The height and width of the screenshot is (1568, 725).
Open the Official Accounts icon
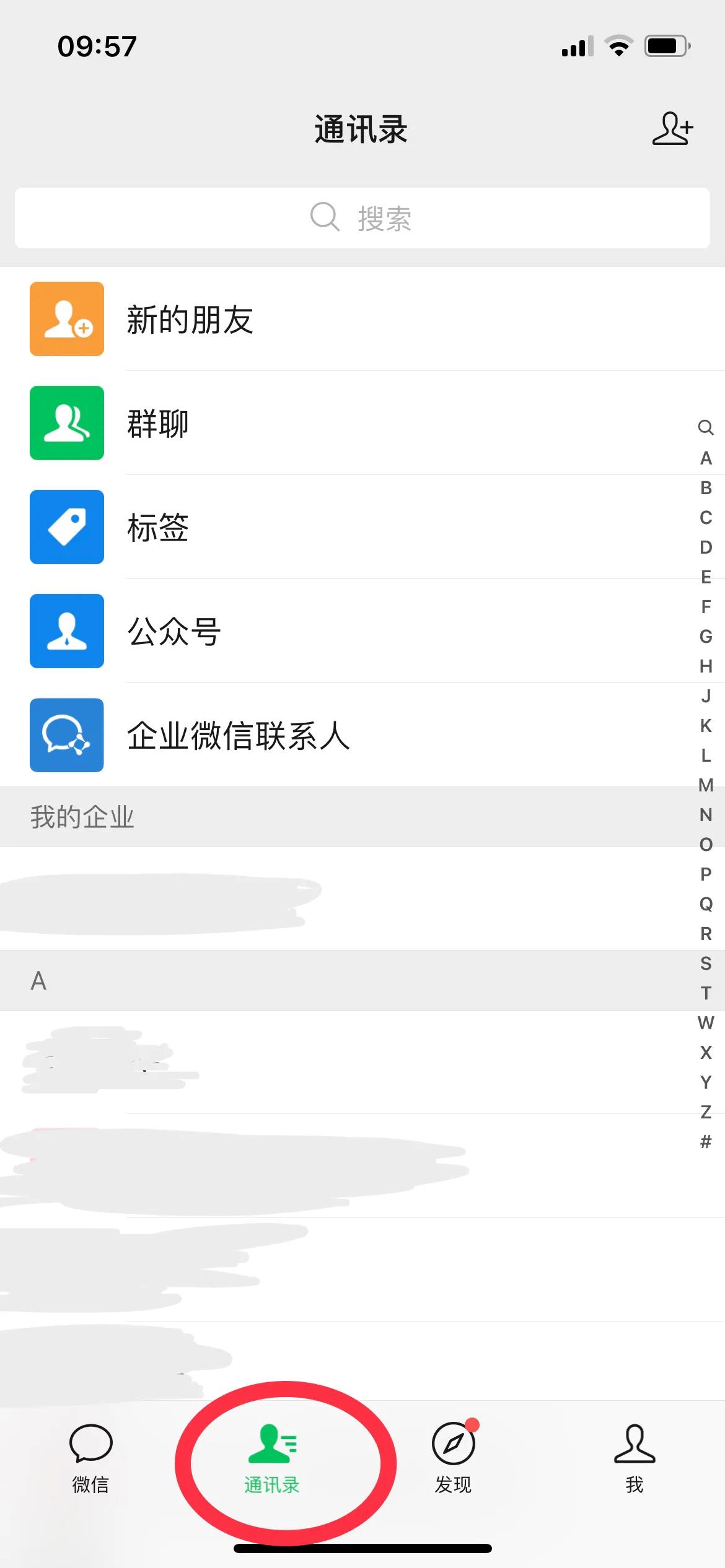(67, 630)
